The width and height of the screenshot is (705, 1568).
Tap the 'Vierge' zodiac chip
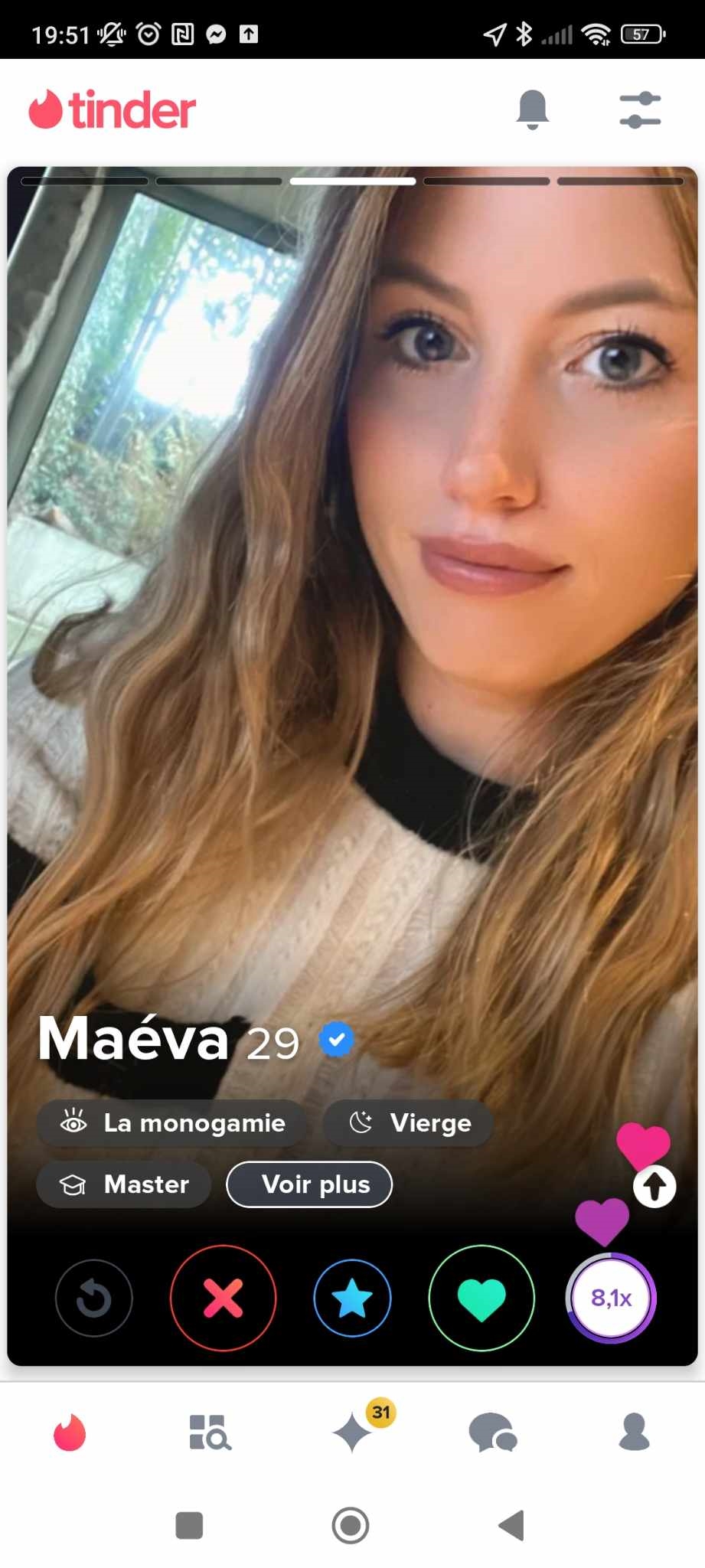[408, 1123]
